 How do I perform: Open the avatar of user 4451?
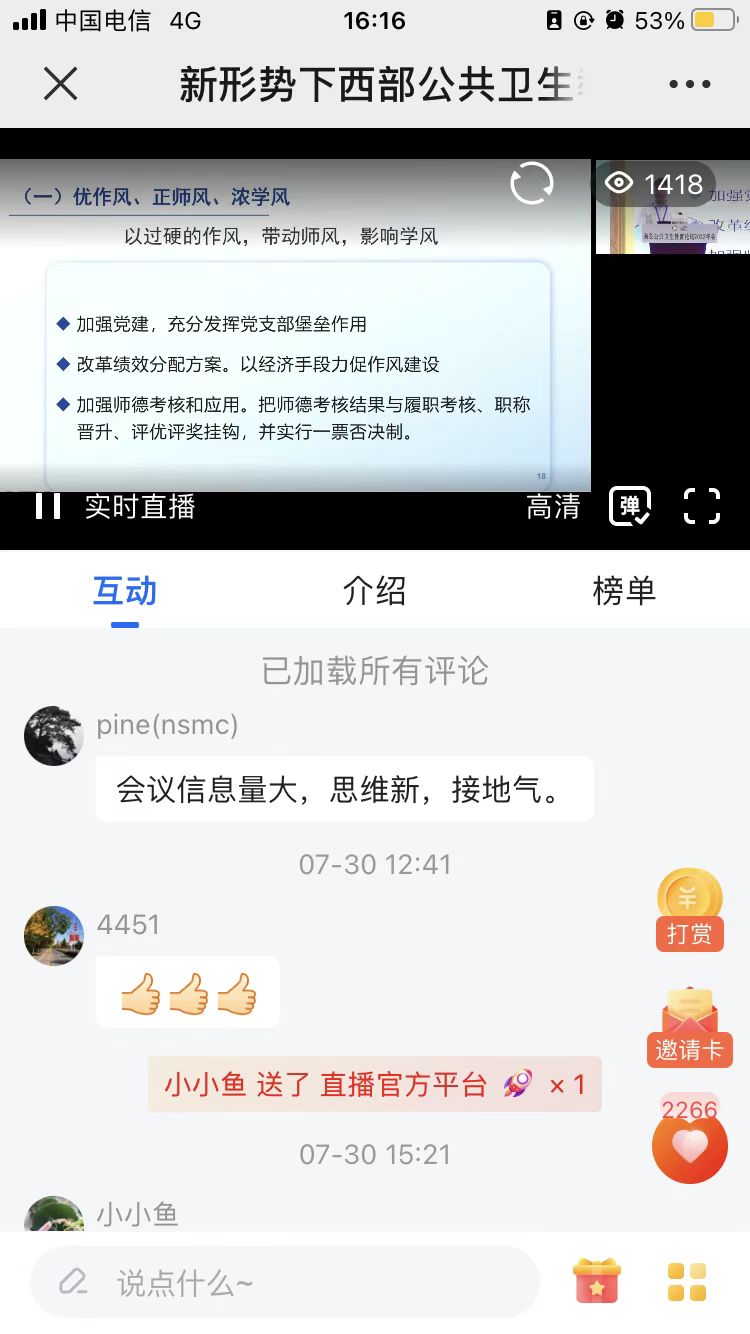point(54,936)
